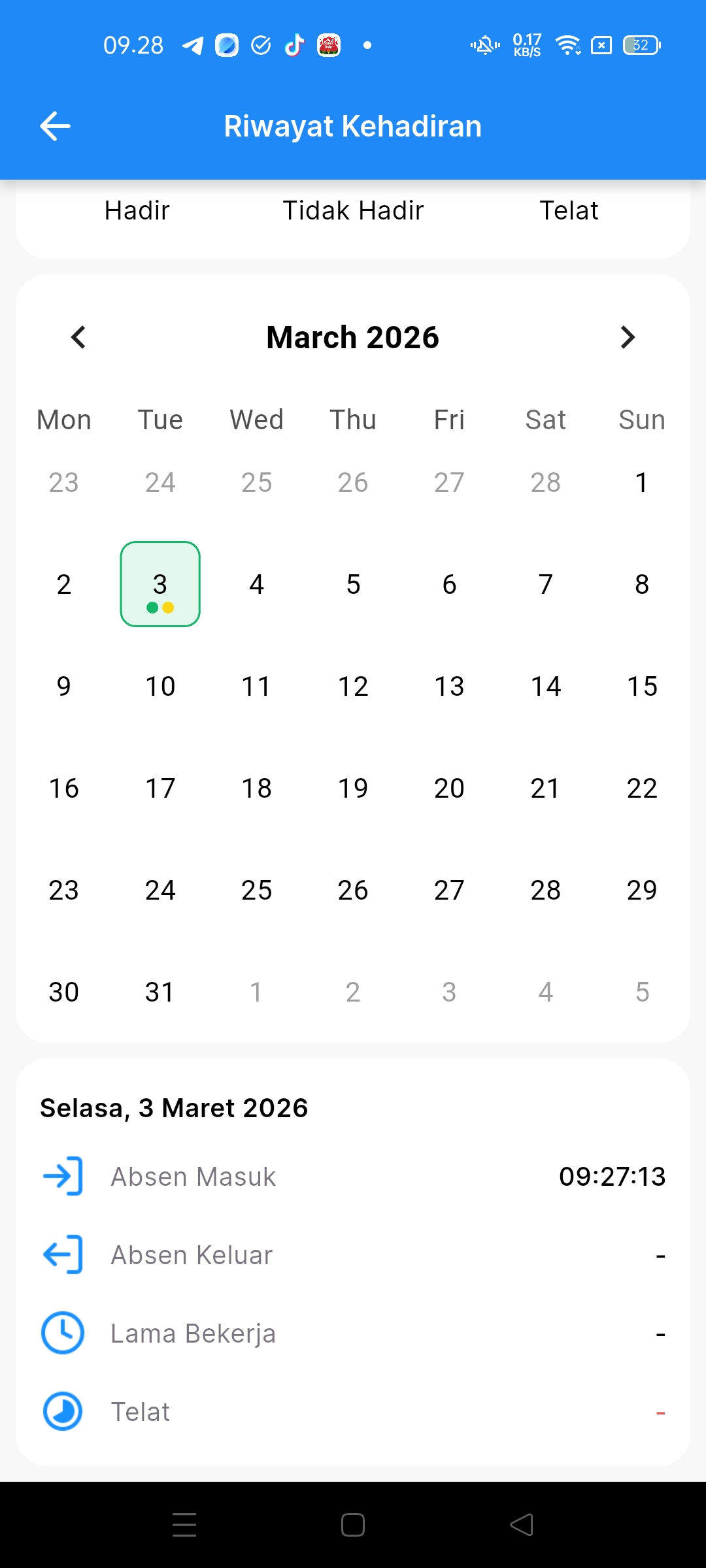Tap Sunday March 1 in the calendar

point(641,482)
